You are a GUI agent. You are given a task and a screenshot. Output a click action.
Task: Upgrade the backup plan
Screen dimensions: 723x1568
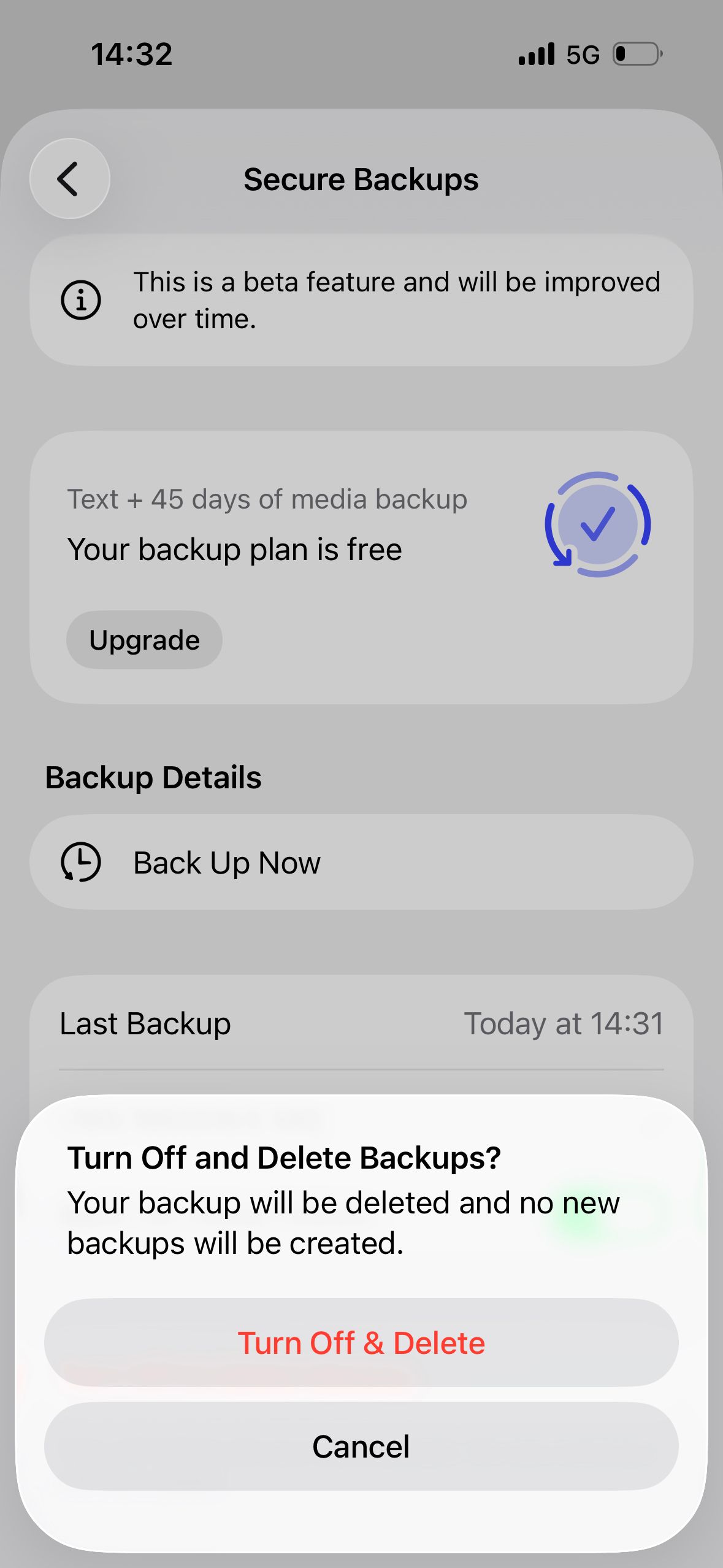pos(144,640)
